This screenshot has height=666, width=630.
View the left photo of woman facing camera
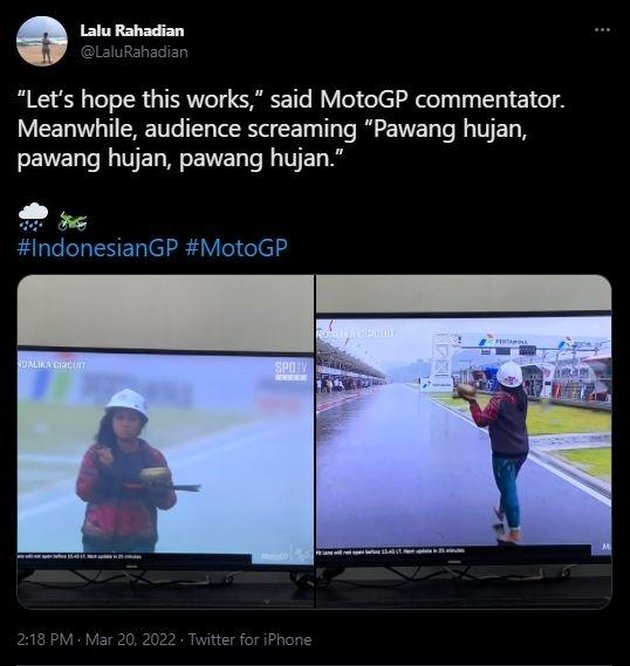click(165, 440)
